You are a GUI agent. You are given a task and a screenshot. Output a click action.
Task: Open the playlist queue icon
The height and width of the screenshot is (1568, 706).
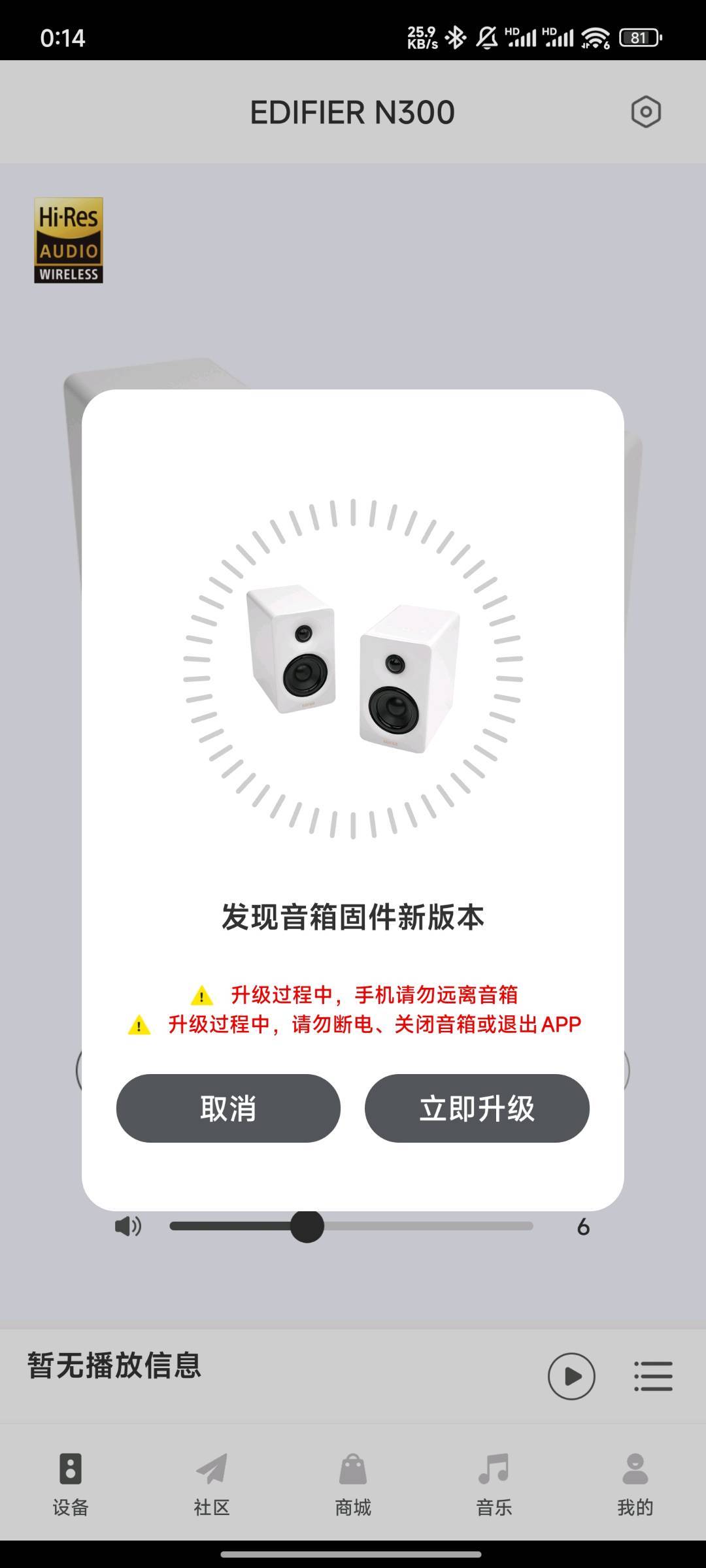[x=653, y=1377]
